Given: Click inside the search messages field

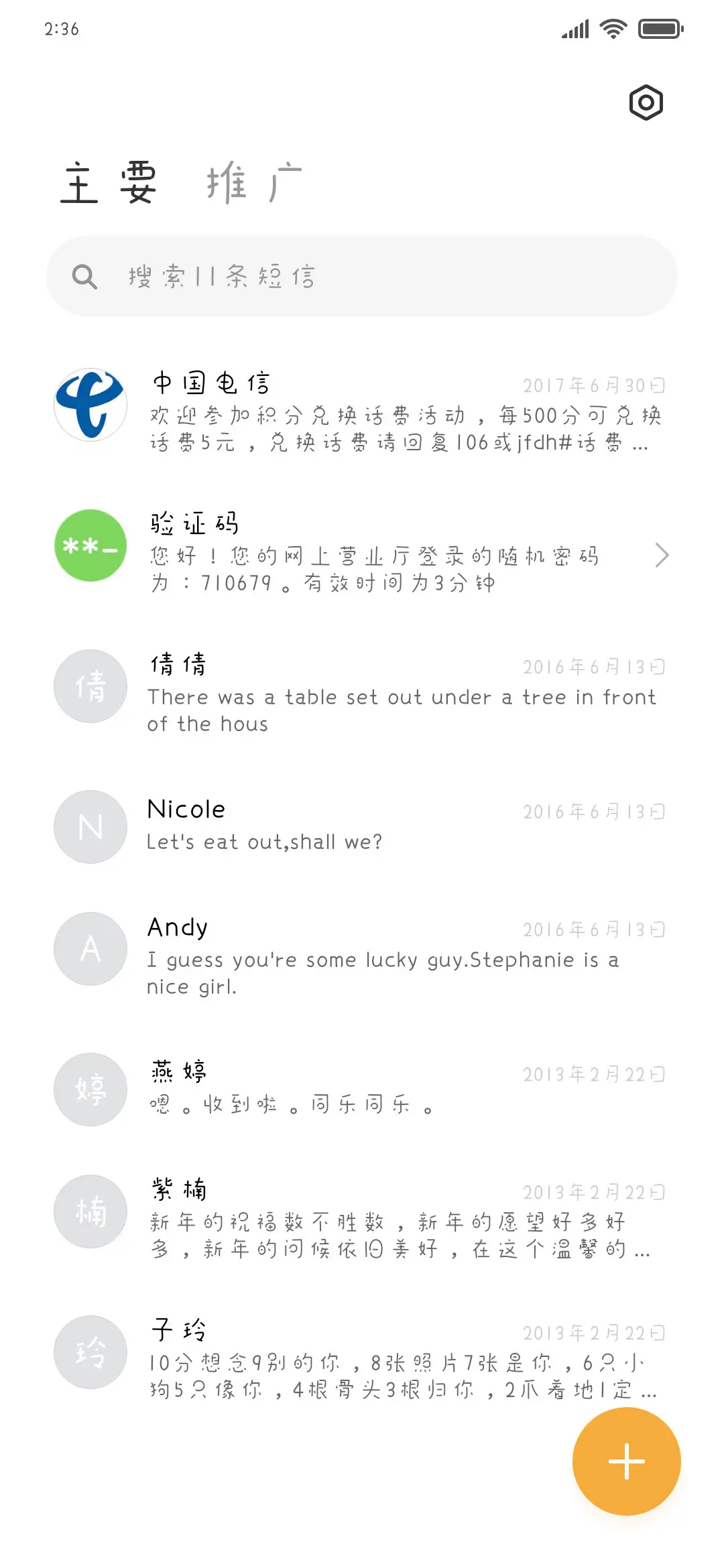Looking at the screenshot, I should coord(302,276).
